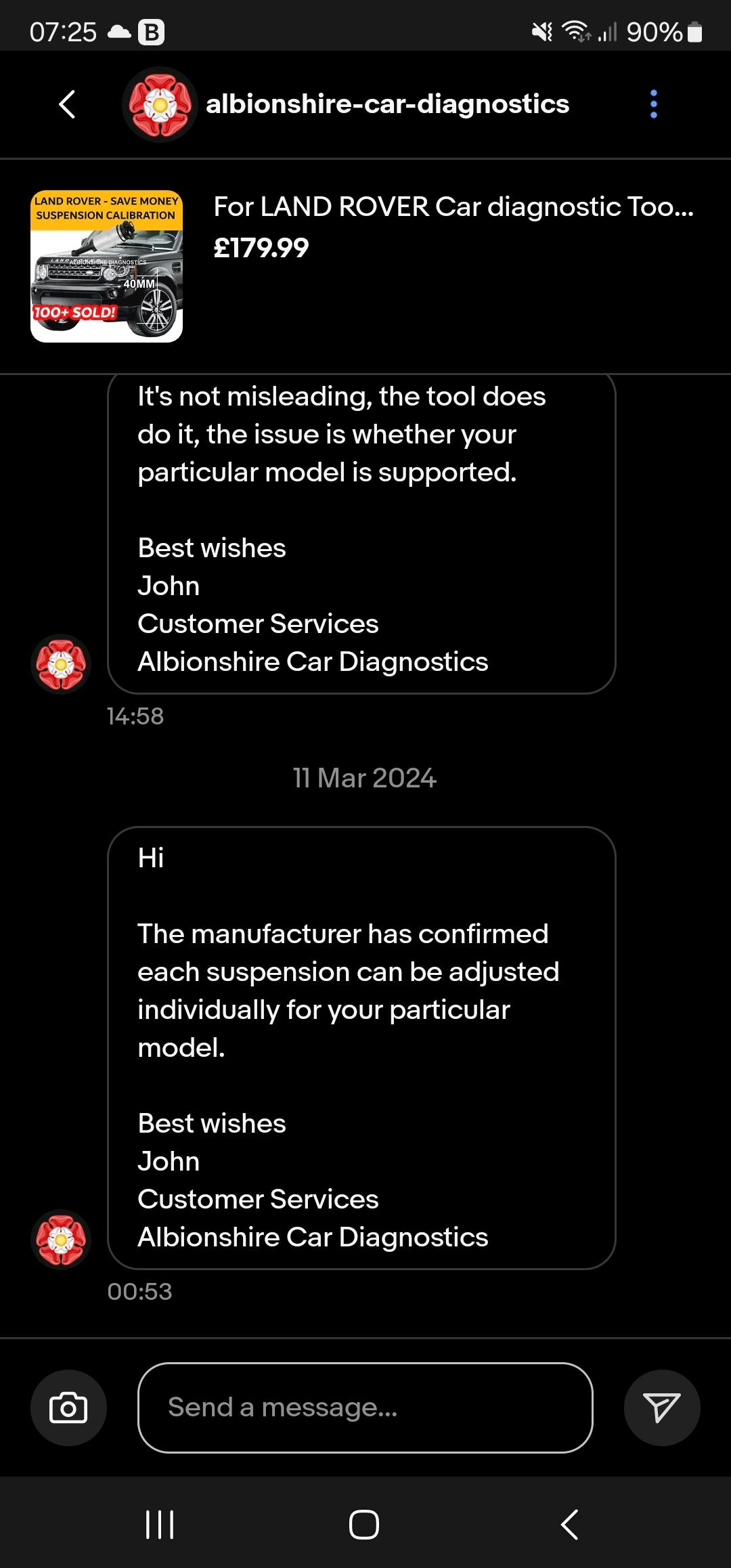Send the message with paper plane icon
731x1568 pixels.
[661, 1408]
